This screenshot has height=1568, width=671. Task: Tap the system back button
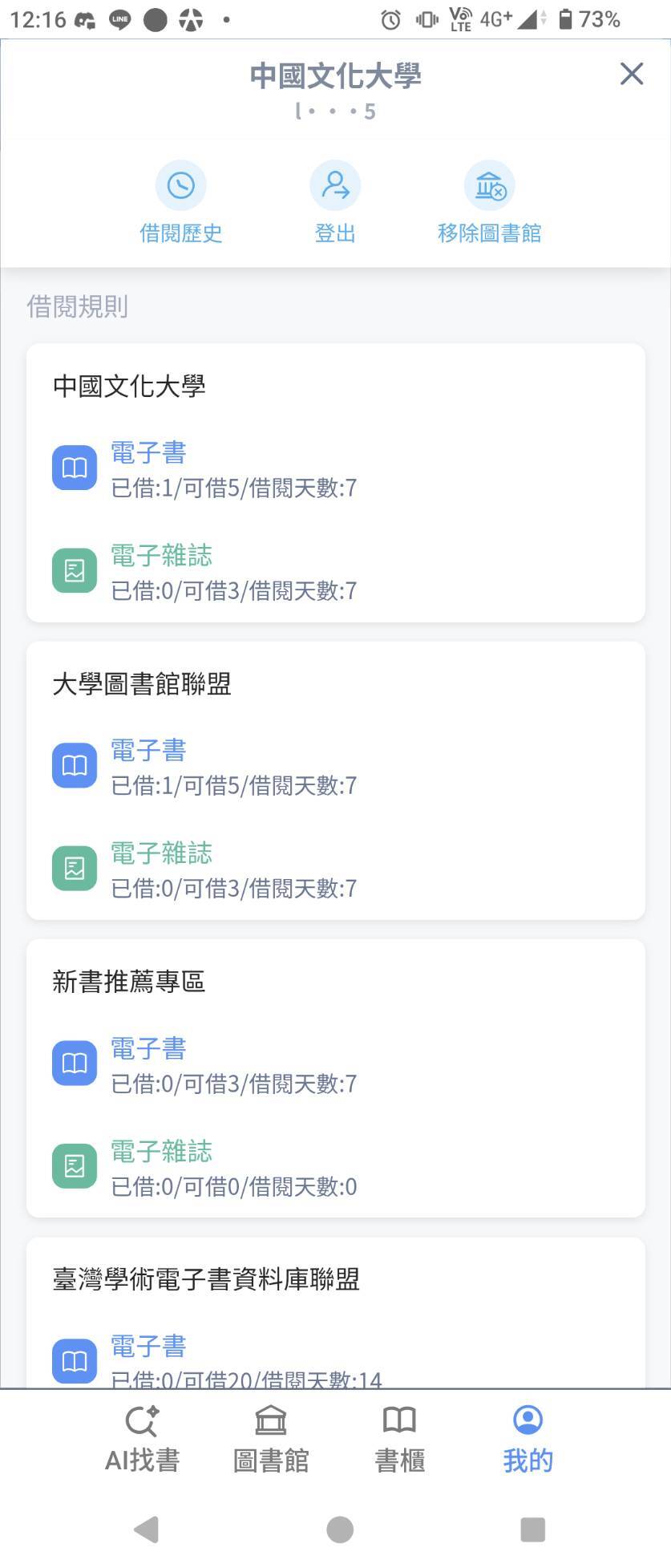(147, 1530)
